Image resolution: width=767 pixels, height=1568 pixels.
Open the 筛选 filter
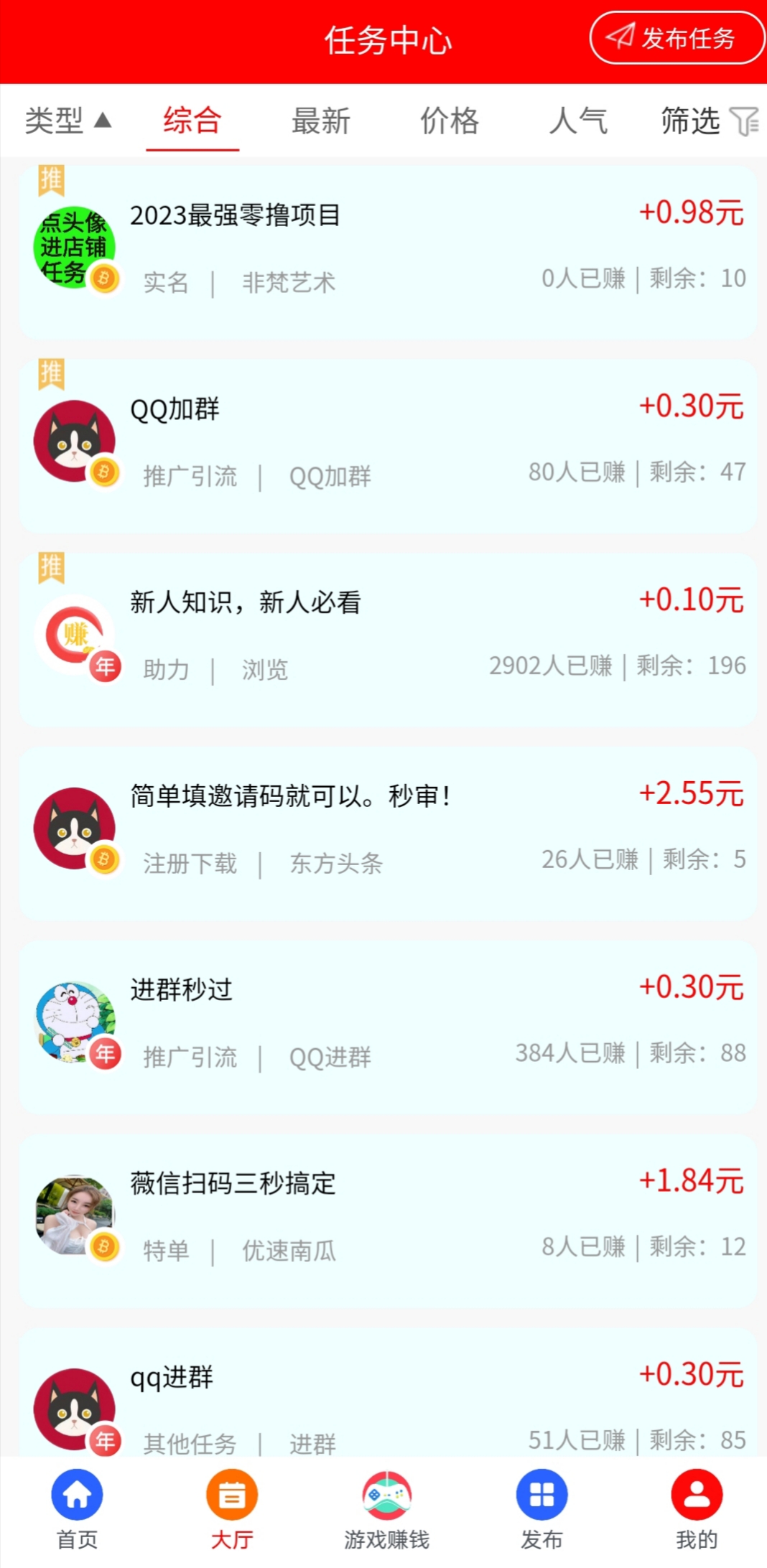click(708, 121)
